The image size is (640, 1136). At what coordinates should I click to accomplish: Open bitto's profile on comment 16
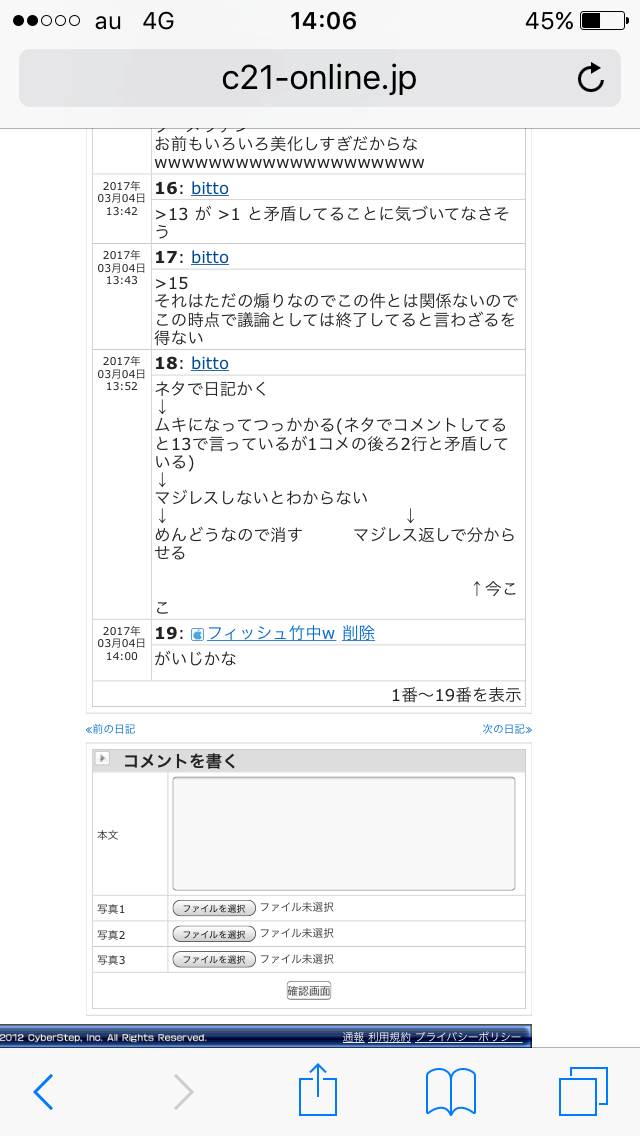point(209,188)
